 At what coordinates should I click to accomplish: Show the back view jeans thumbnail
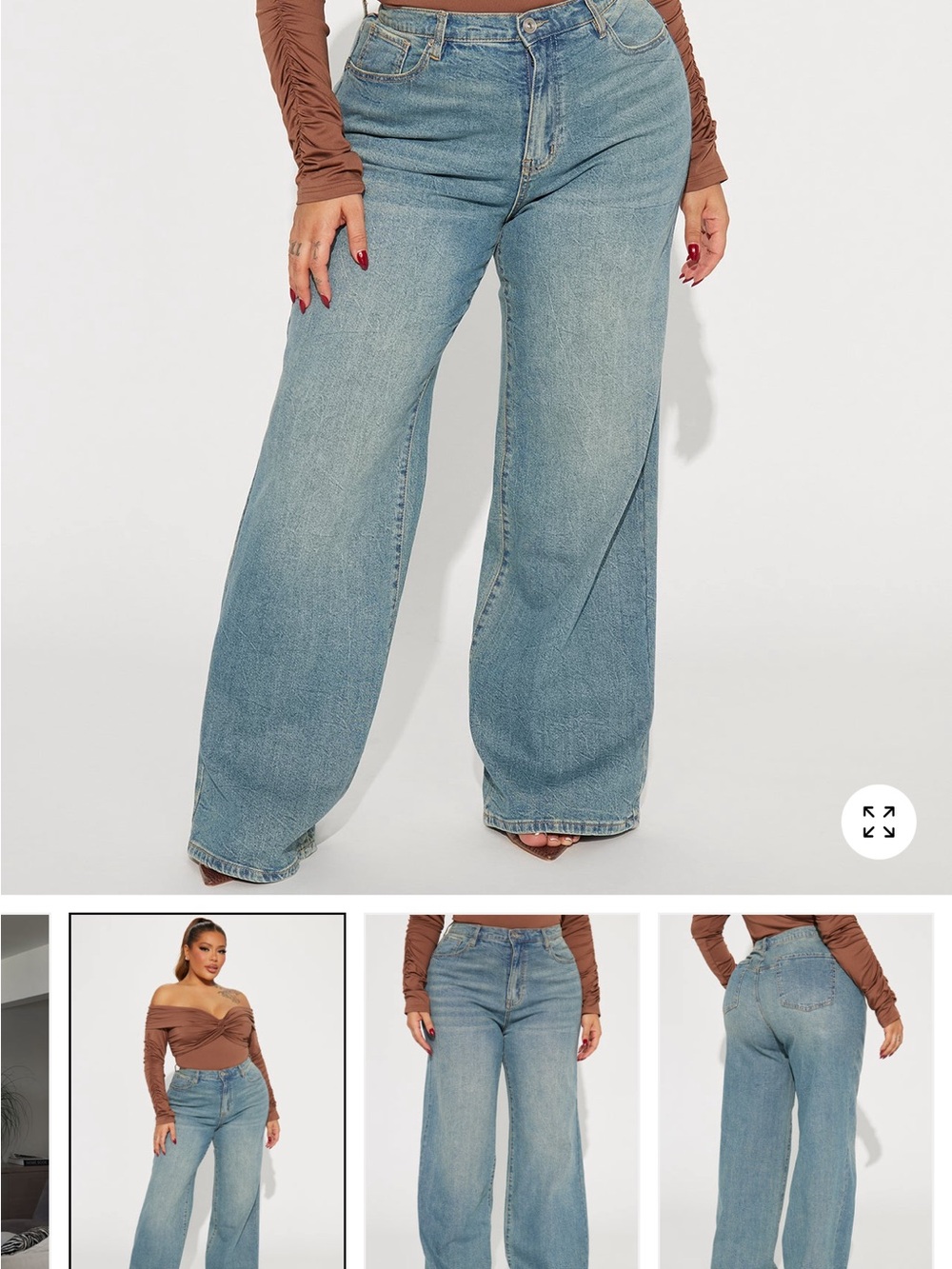tap(796, 1091)
